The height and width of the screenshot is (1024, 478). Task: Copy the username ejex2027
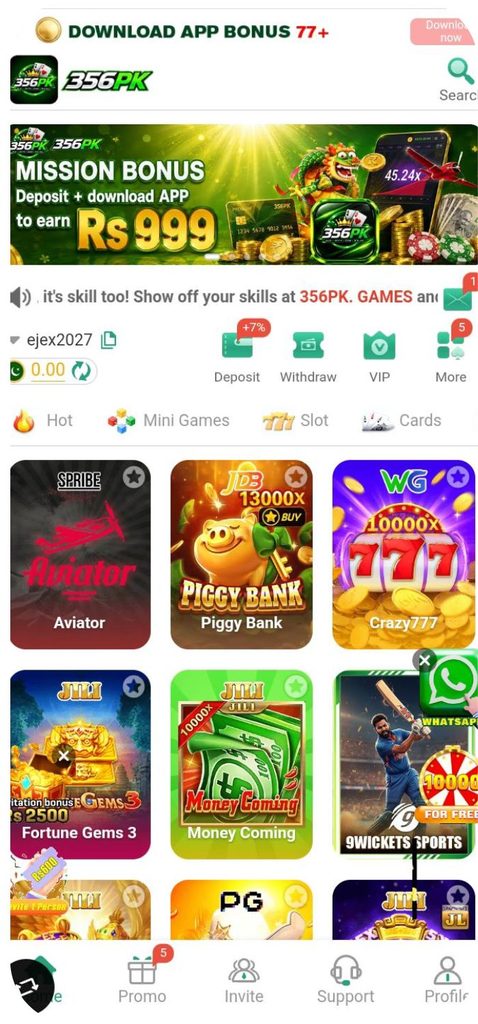click(108, 340)
